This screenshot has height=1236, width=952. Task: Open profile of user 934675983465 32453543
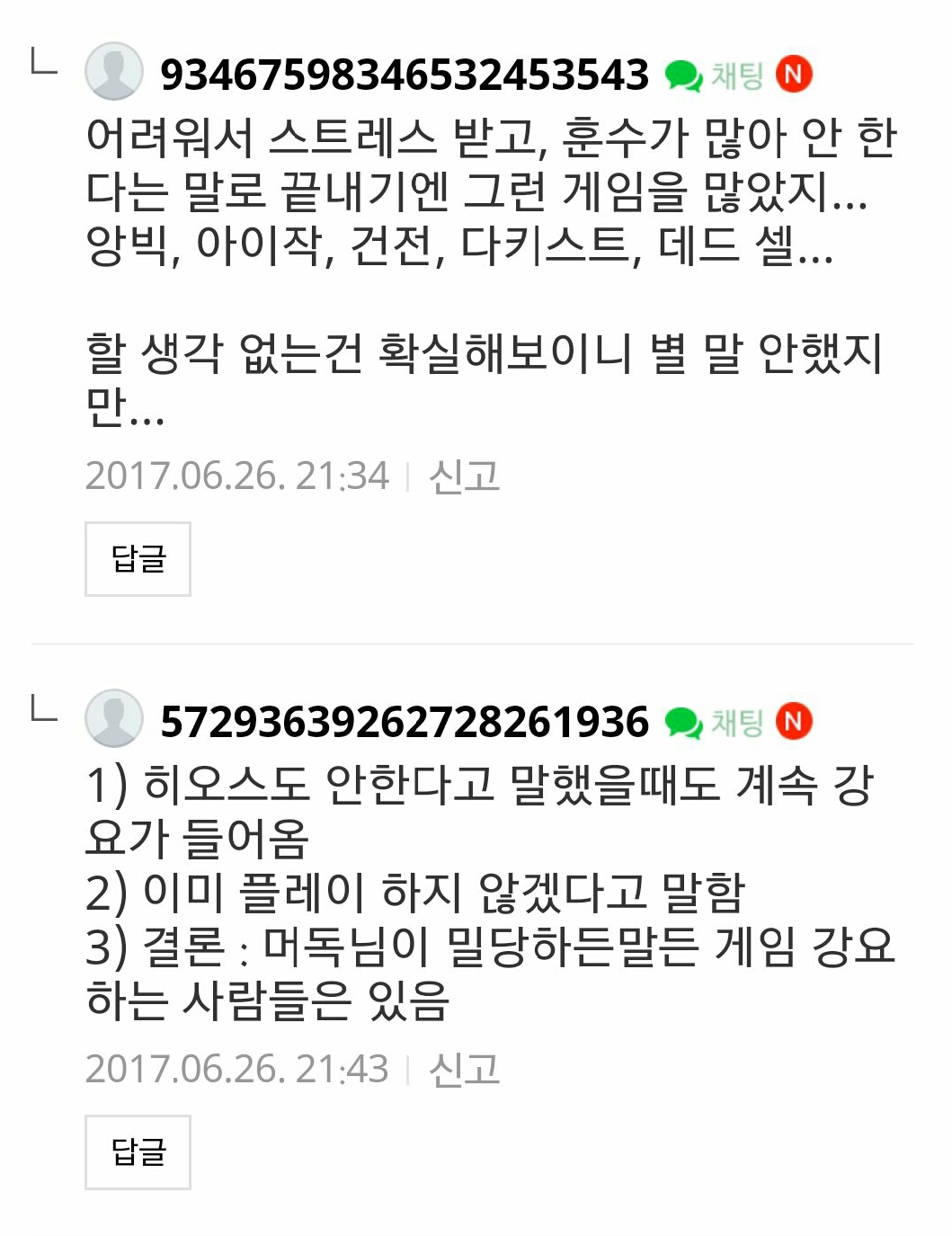click(405, 76)
